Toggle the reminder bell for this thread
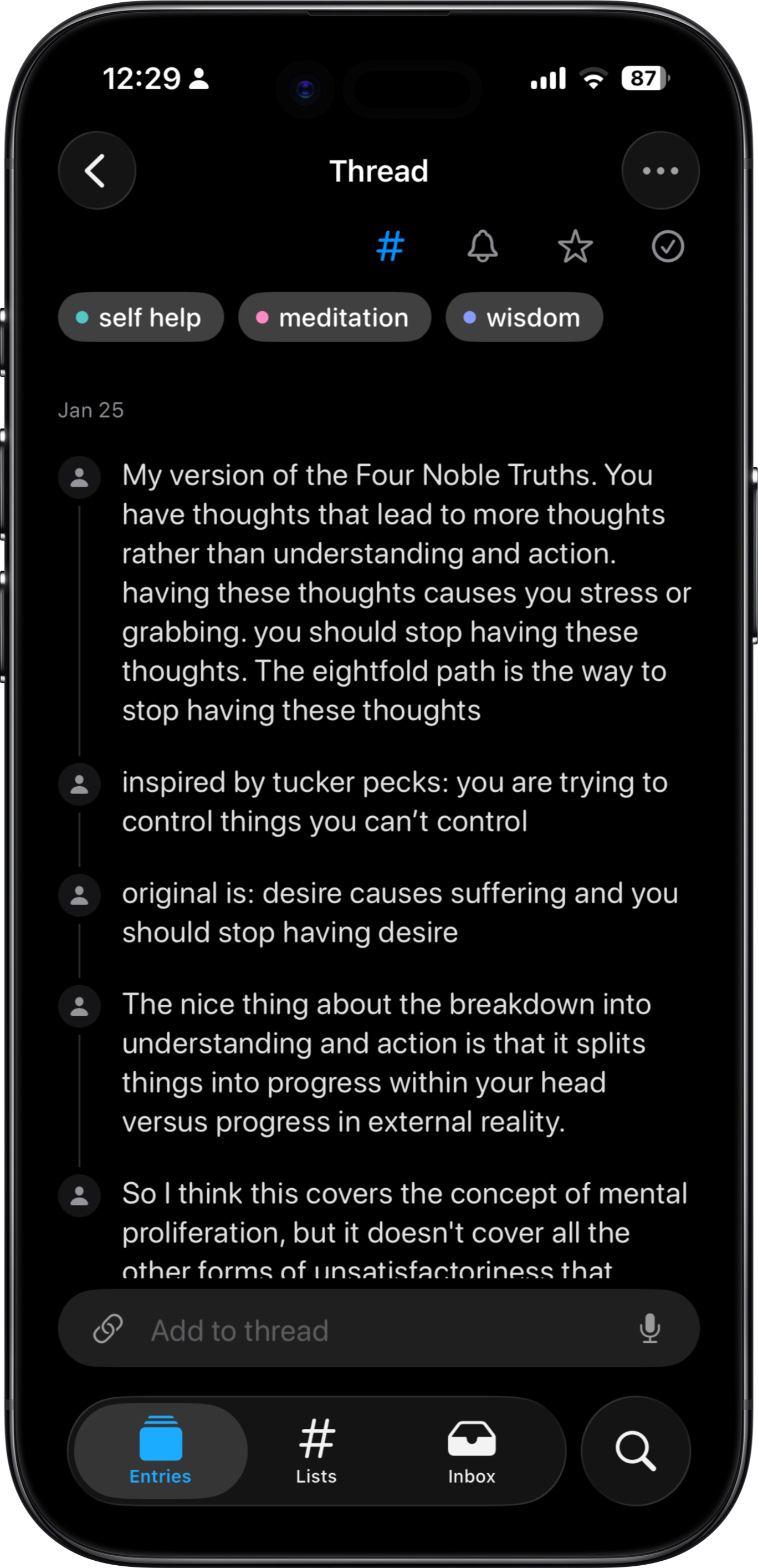 [x=482, y=247]
